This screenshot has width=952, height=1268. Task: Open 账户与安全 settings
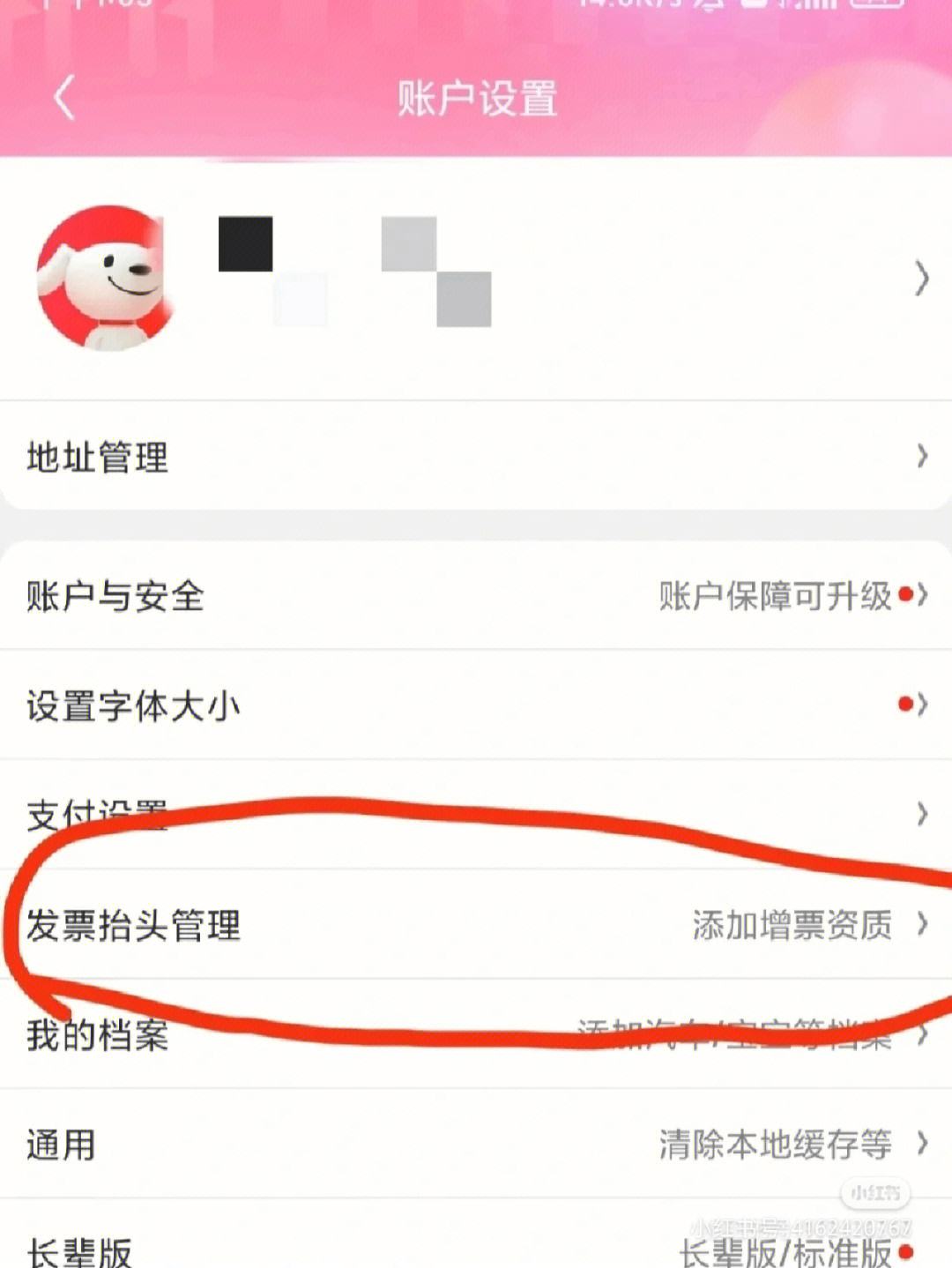coord(476,596)
